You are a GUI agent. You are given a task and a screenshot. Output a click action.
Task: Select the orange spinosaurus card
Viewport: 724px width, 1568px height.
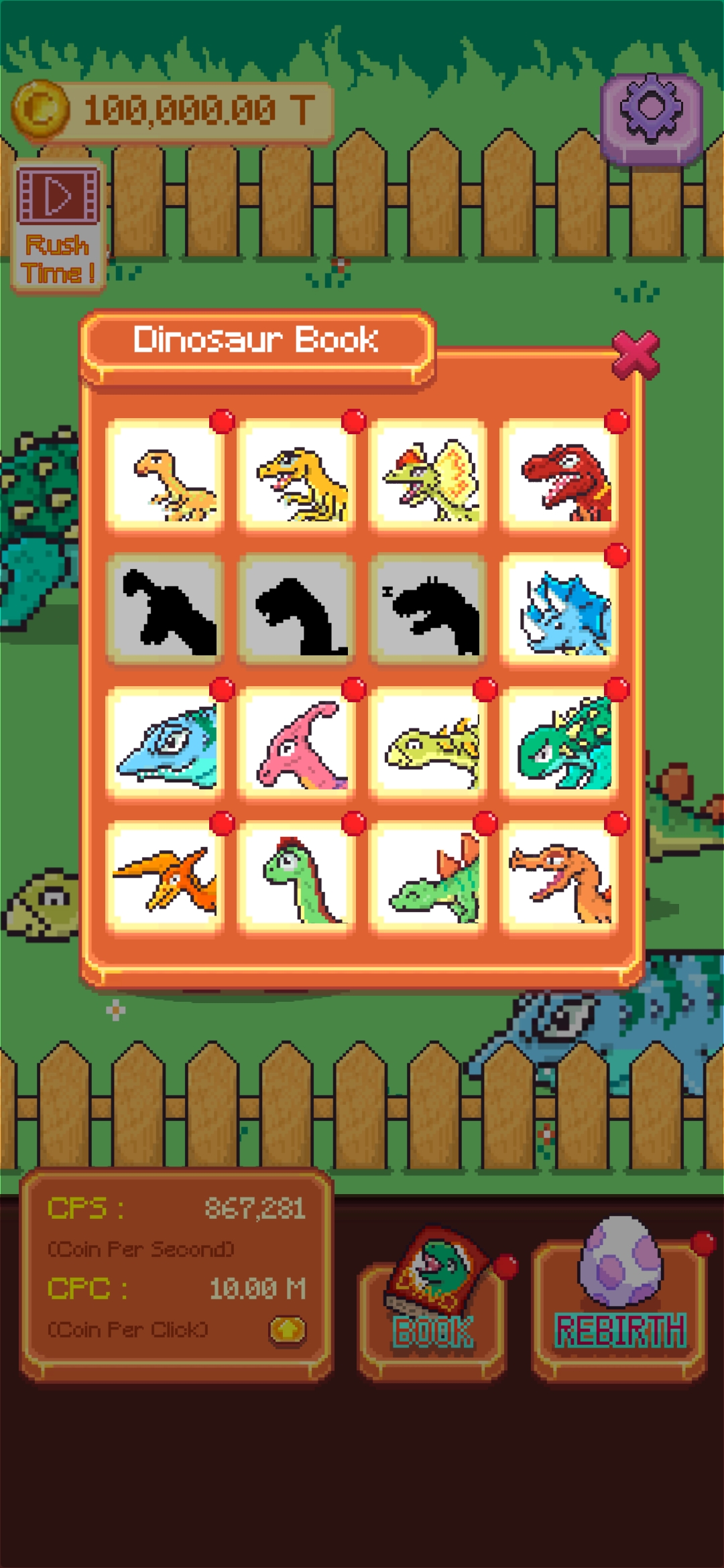coord(560,878)
